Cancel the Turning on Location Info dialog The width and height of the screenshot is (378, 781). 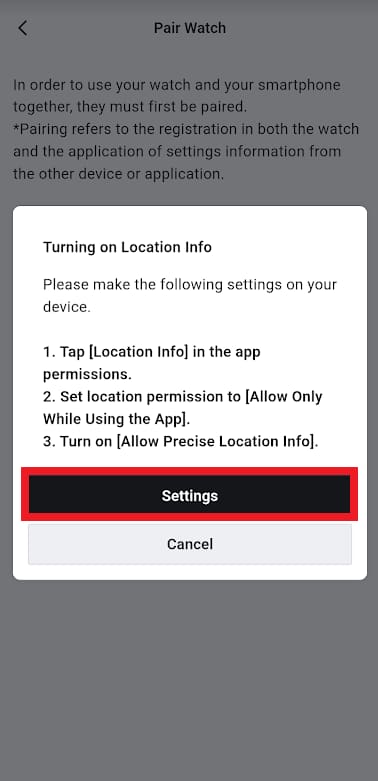point(189,544)
